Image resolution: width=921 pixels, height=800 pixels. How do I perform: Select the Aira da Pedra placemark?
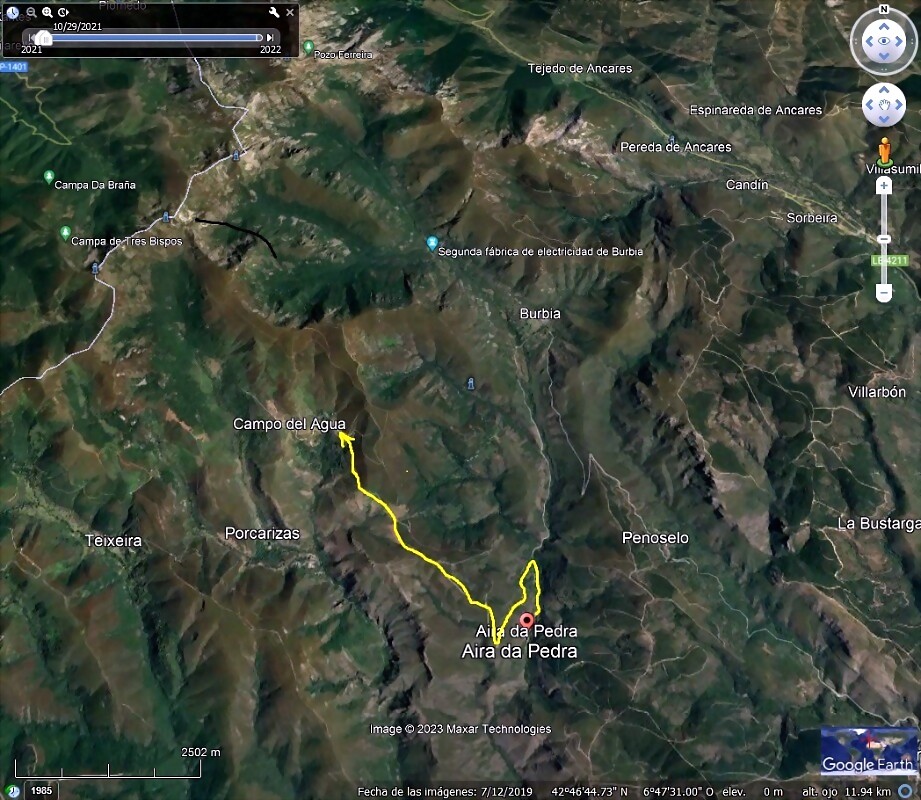pyautogui.click(x=526, y=620)
